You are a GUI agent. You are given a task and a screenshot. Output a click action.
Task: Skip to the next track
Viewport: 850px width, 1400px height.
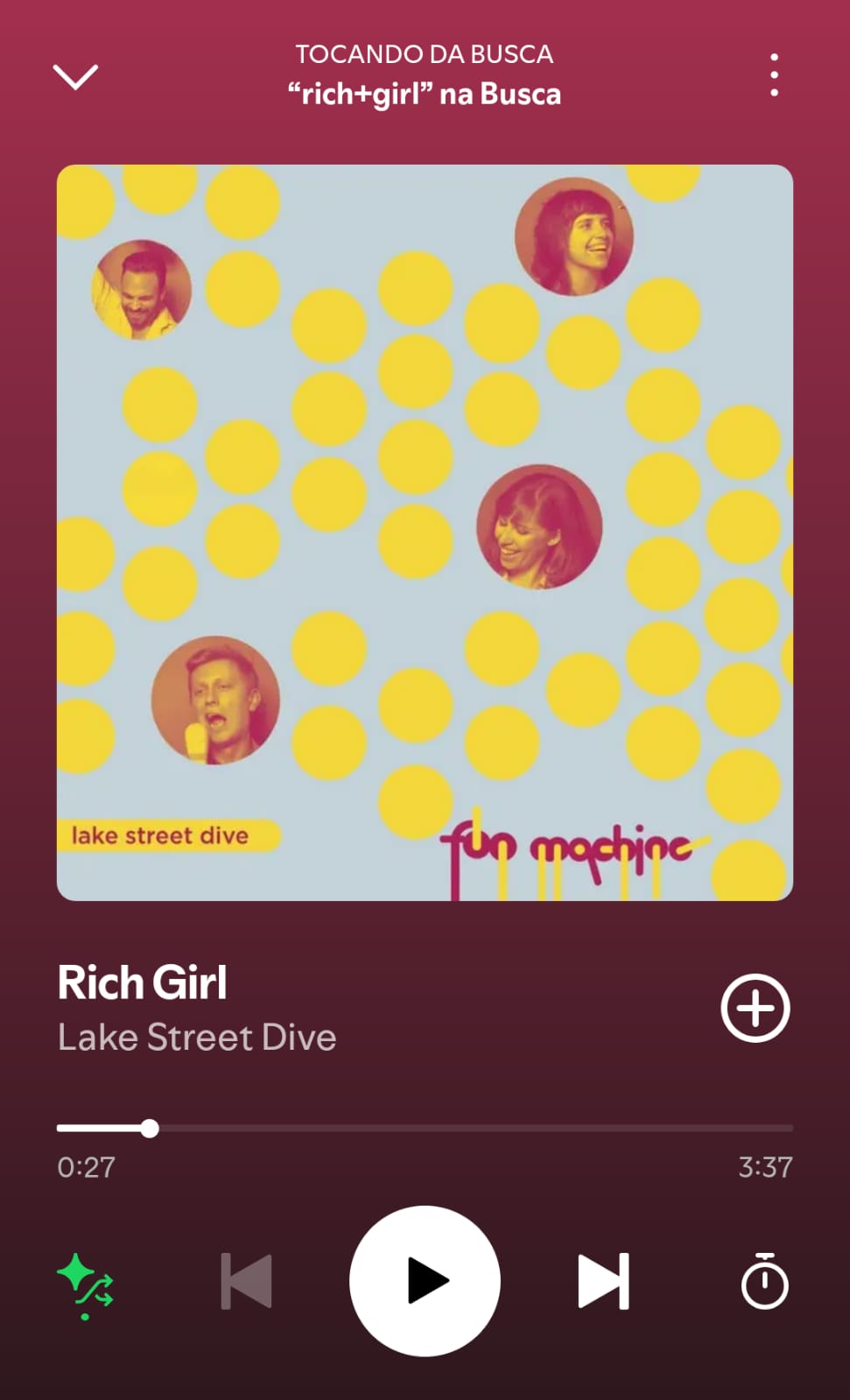coord(603,1281)
